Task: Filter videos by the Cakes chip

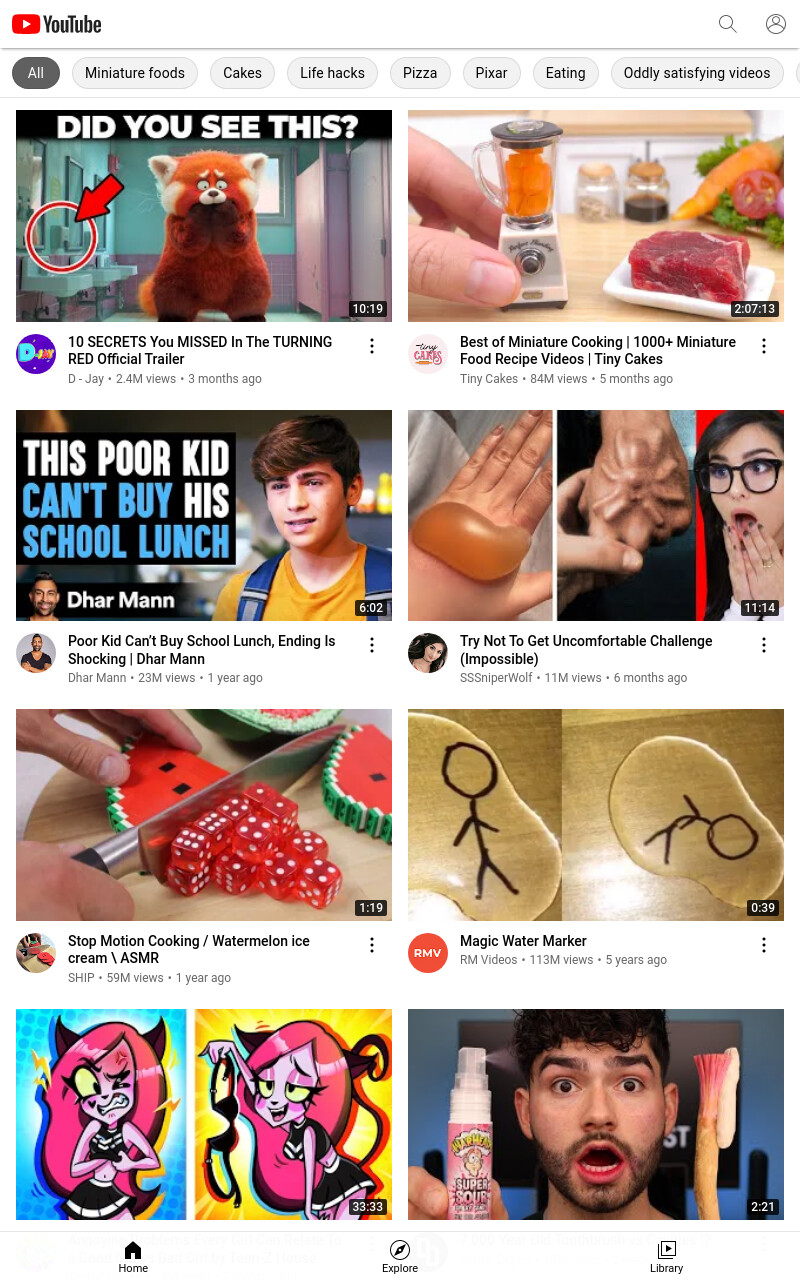Action: 242,73
